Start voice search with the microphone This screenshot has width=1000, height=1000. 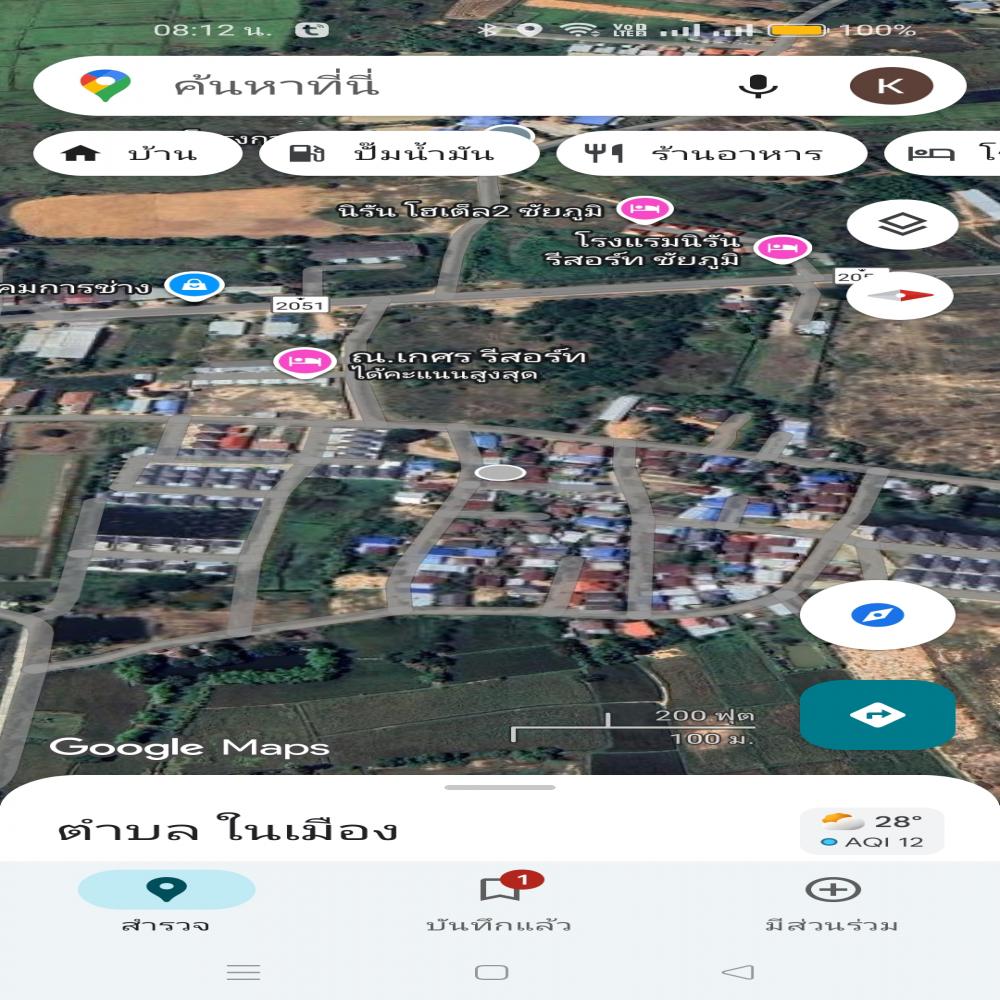click(x=758, y=86)
